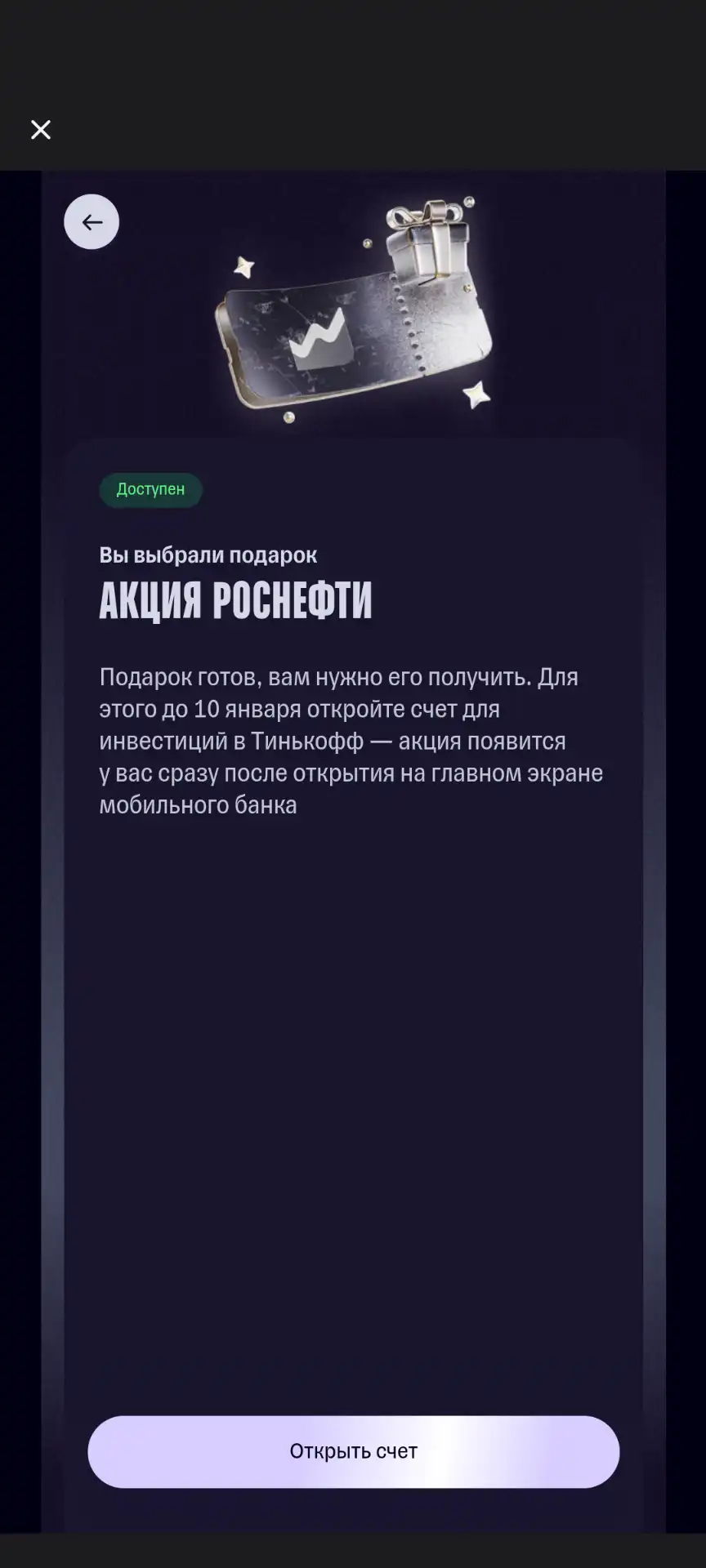
Task: Go back using the round arrow button
Action: [x=92, y=222]
